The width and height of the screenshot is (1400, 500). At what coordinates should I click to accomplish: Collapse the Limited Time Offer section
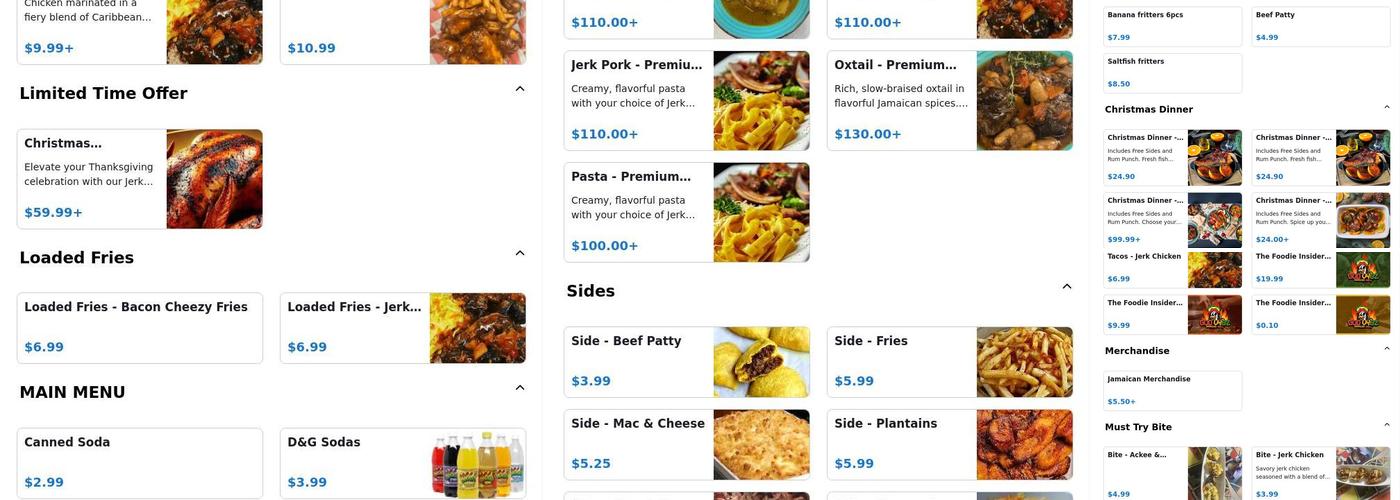[519, 89]
